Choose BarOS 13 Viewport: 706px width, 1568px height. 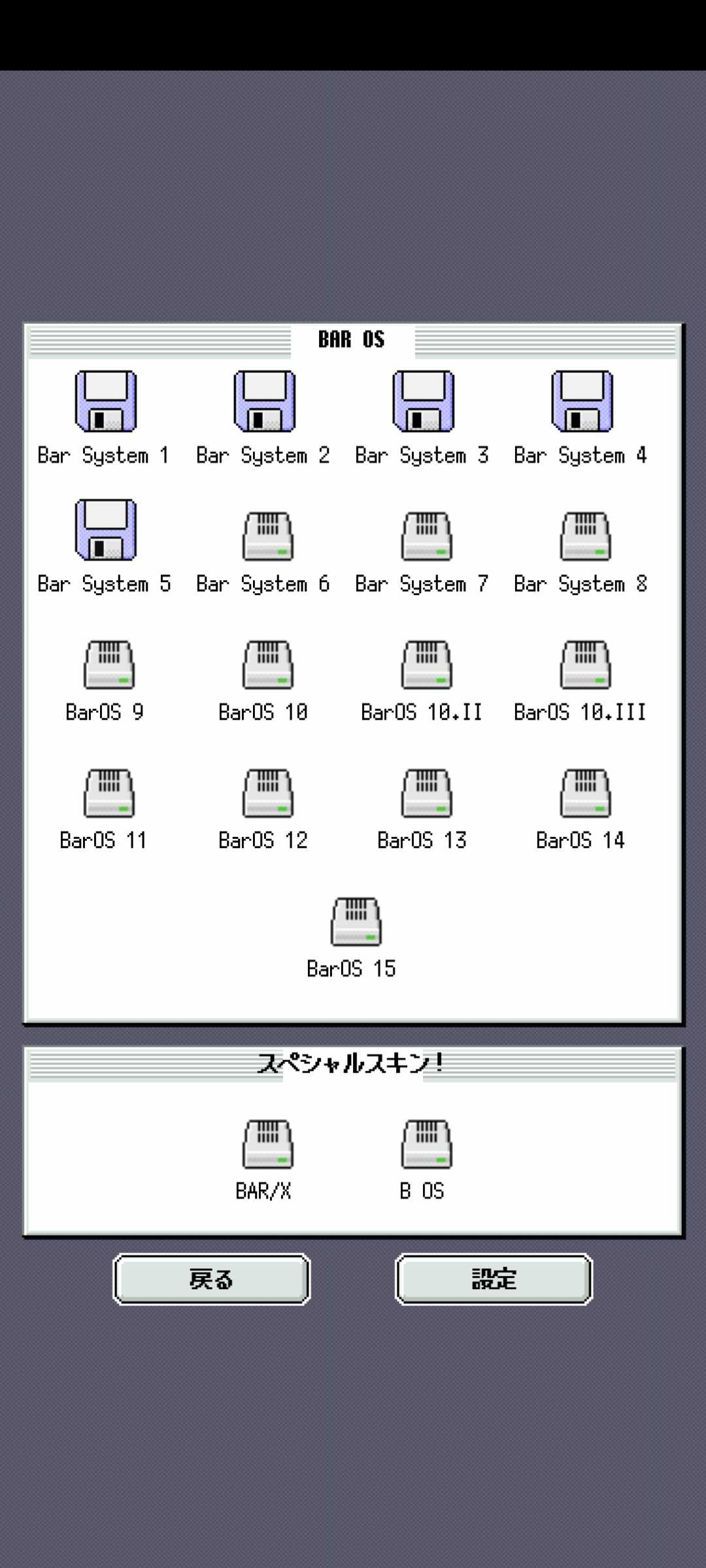(426, 793)
